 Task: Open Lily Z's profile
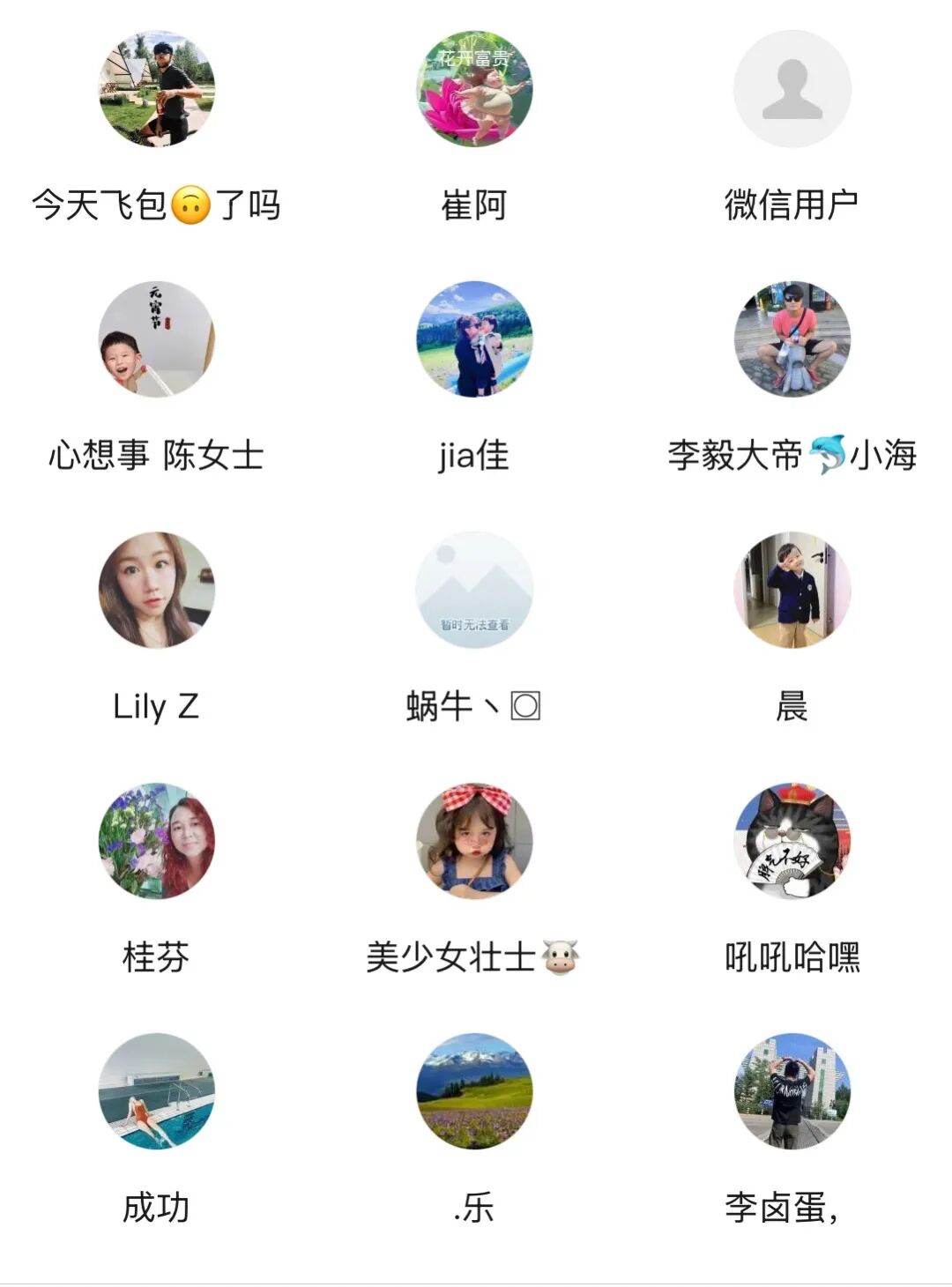[x=156, y=590]
